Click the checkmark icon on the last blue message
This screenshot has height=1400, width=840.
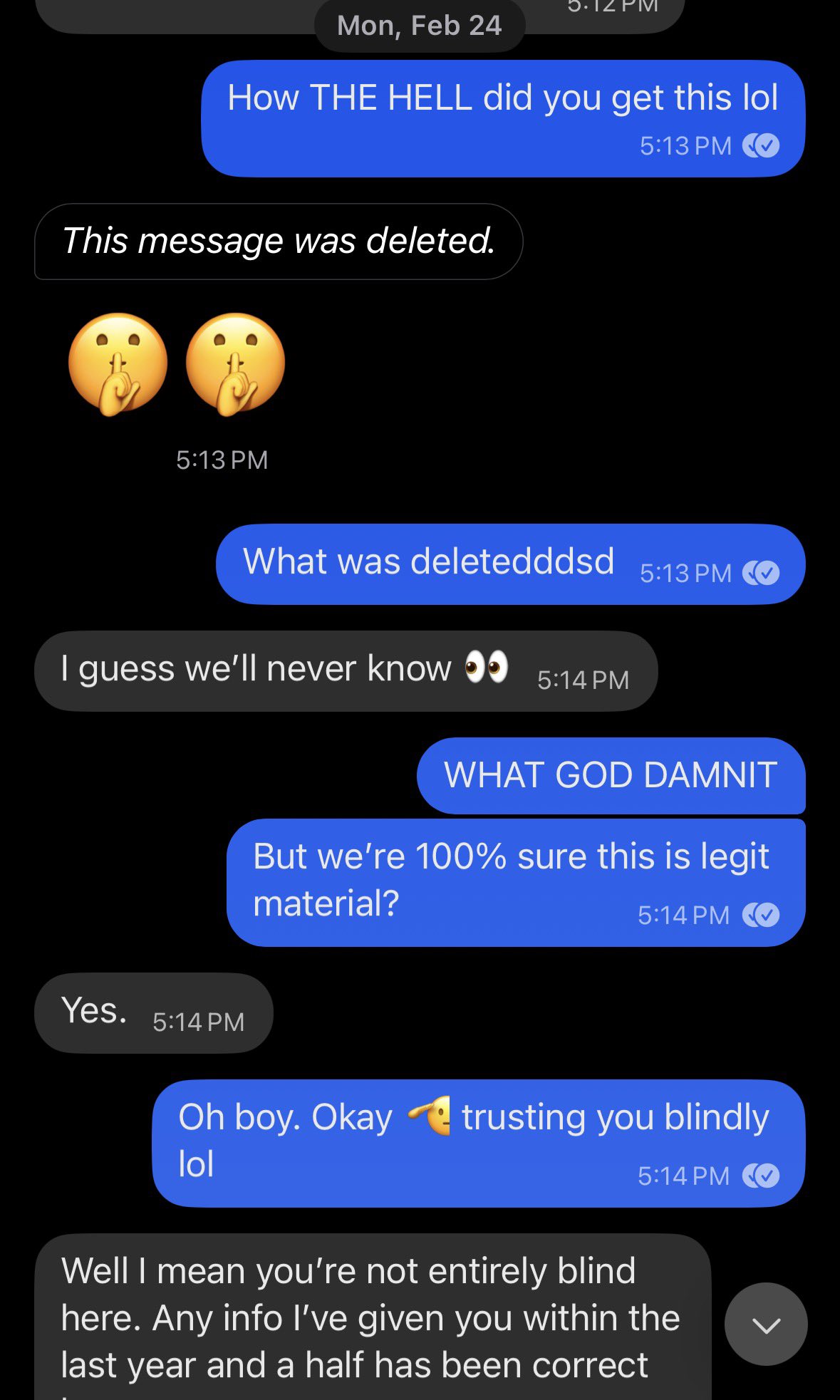pyautogui.click(x=762, y=1176)
